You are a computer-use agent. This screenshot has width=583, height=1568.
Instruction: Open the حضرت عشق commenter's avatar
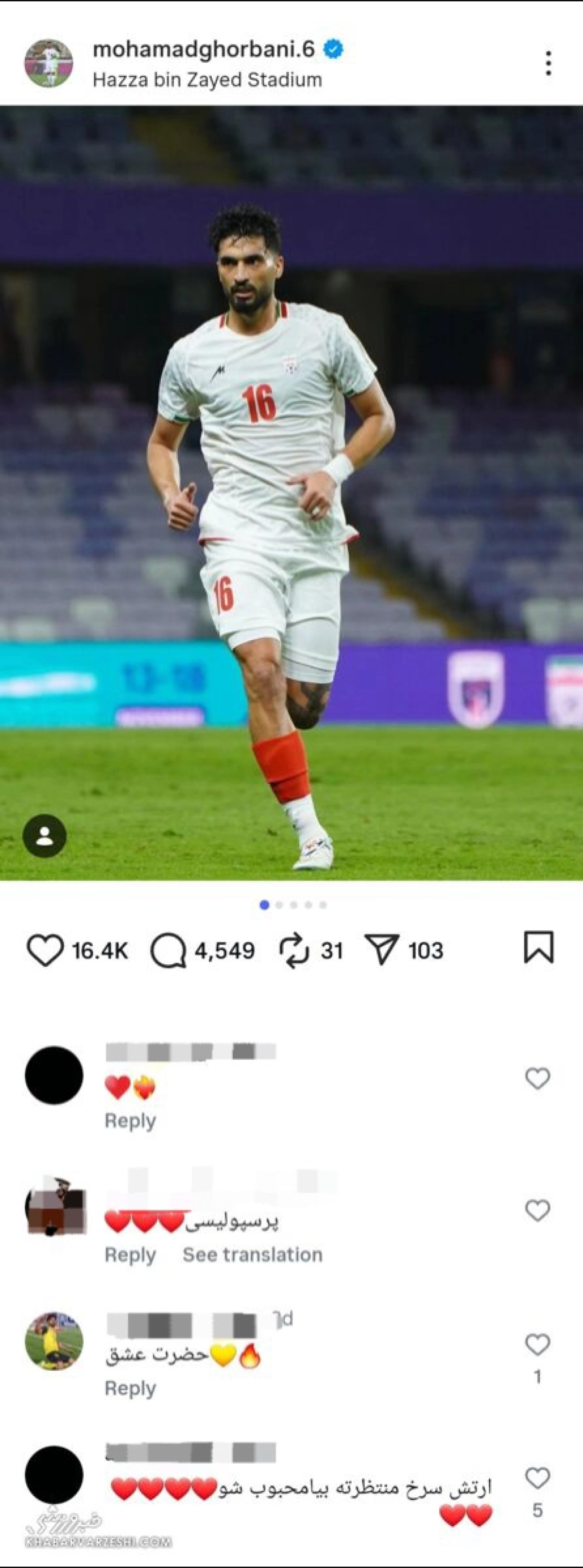click(54, 1342)
